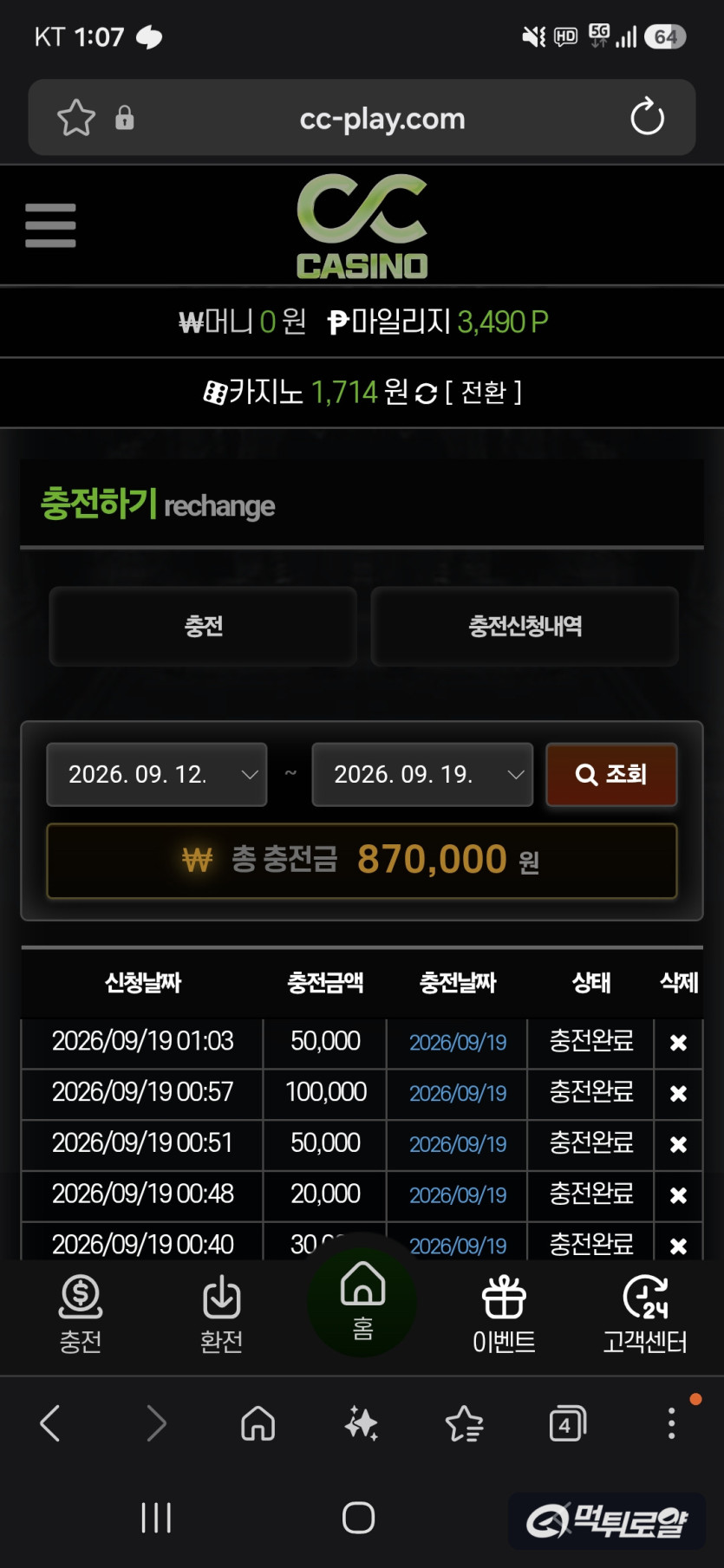Image resolution: width=724 pixels, height=1568 pixels.
Task: Delete the 00:48 20,000 charge record
Action: 678,1195
